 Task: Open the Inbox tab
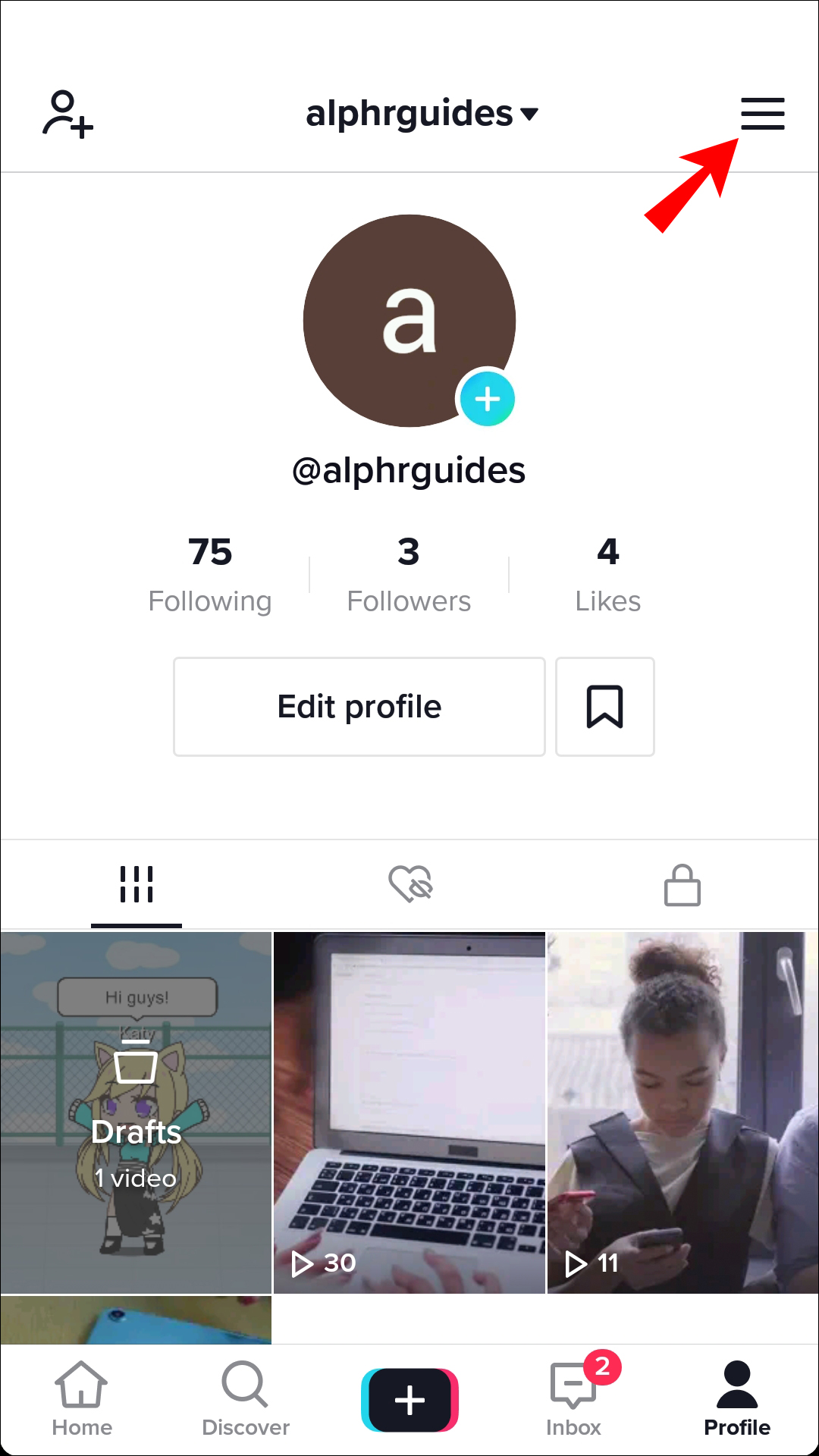[574, 1400]
